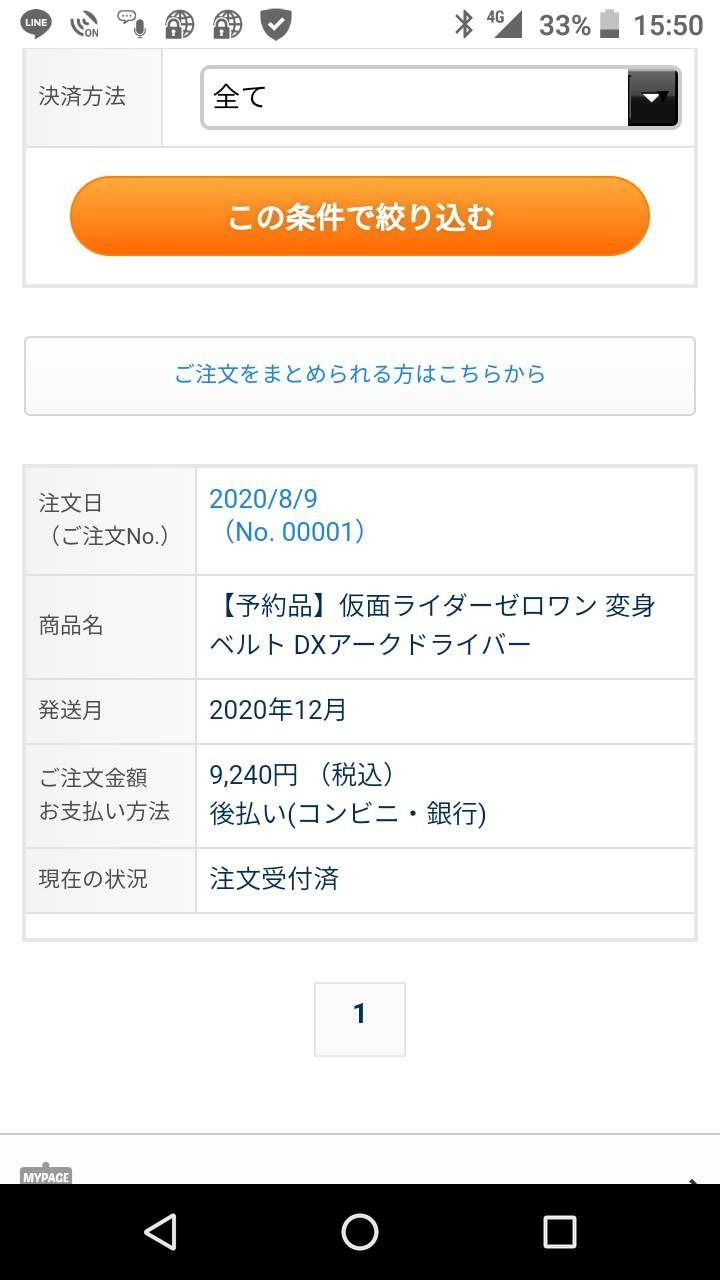Tap the この条件で絞り込む filter button

(360, 217)
